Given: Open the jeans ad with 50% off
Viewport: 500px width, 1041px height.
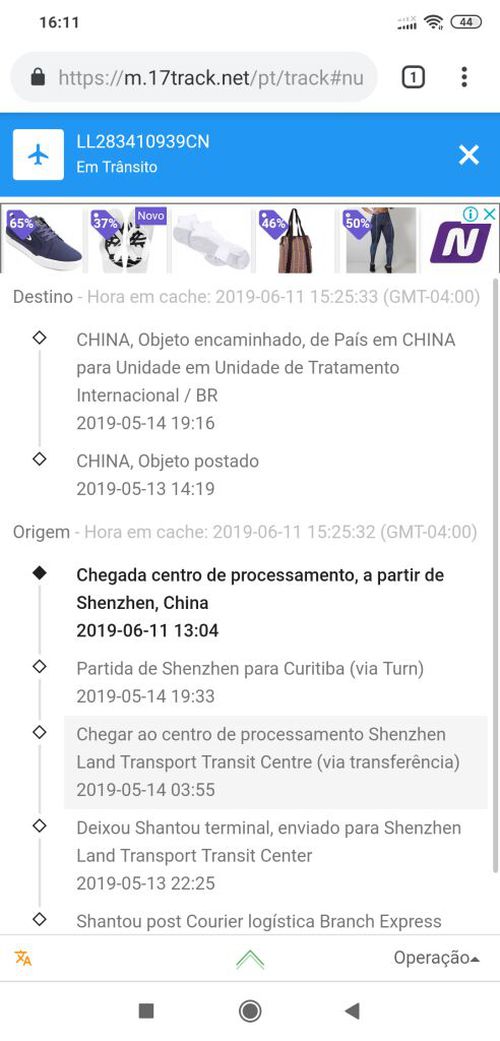Looking at the screenshot, I should click(x=380, y=240).
